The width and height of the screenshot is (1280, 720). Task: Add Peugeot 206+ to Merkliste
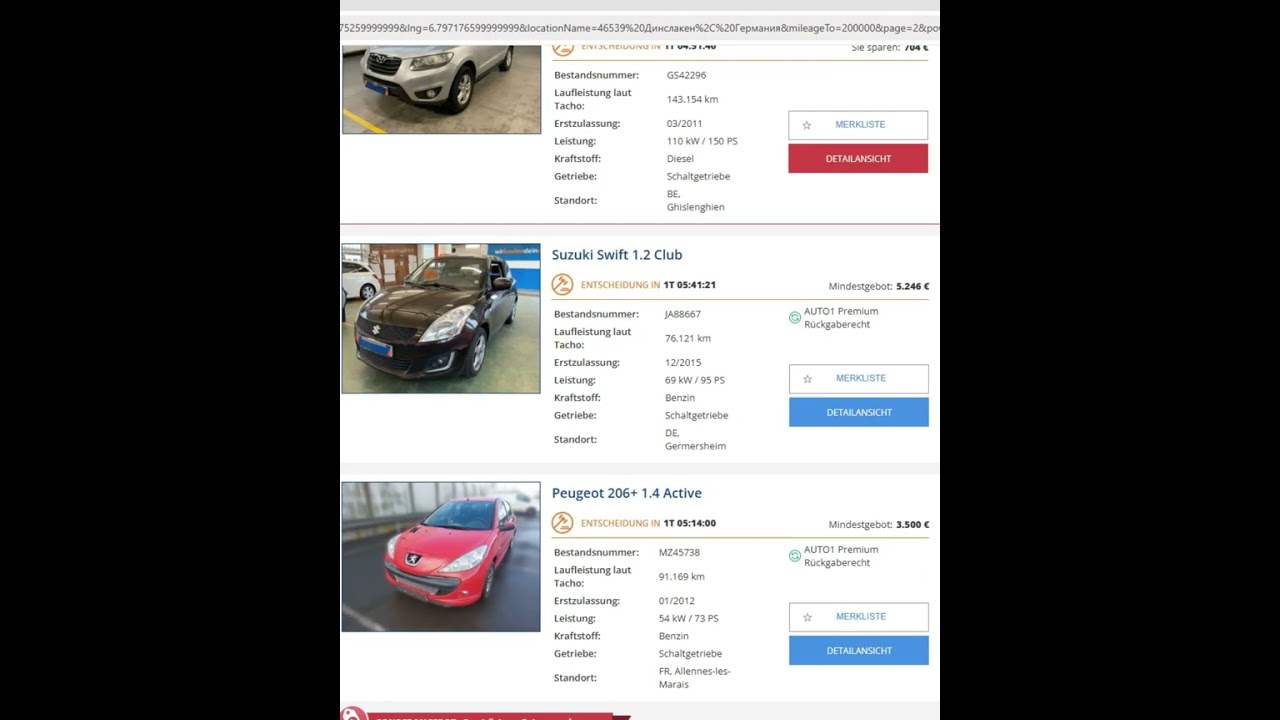(x=858, y=617)
